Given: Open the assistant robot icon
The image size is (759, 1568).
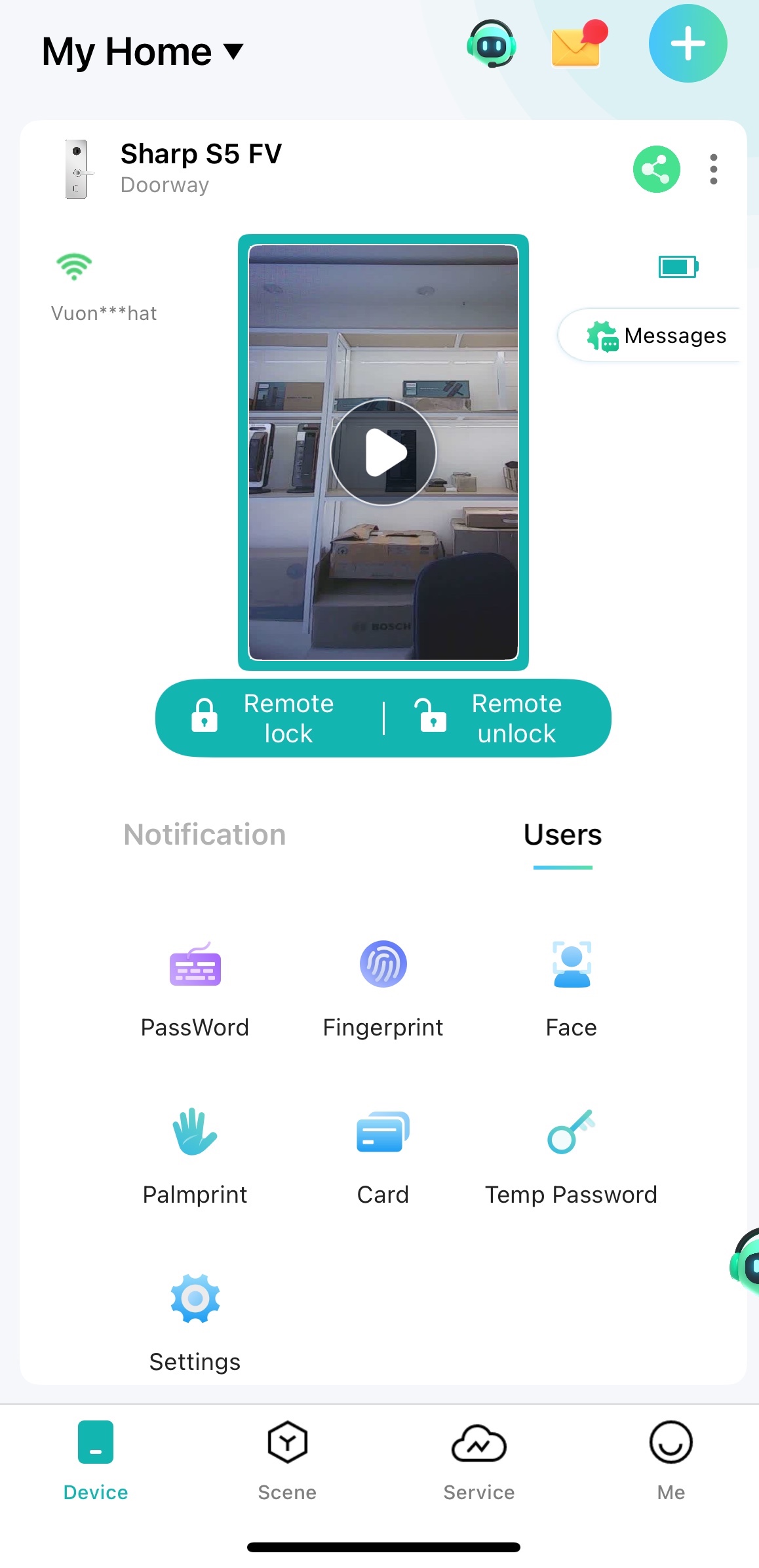Looking at the screenshot, I should 491,45.
